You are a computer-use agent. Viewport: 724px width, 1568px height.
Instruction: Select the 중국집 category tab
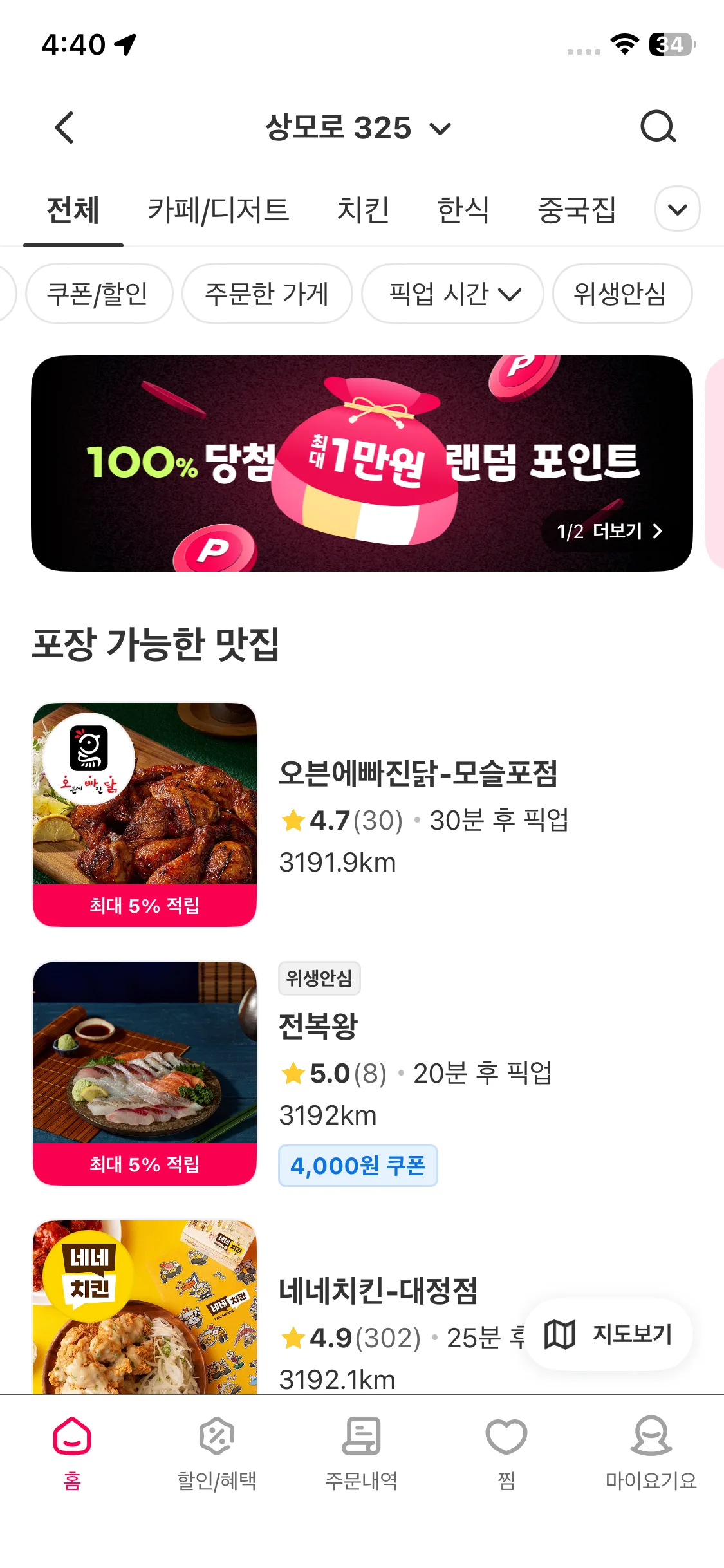(x=577, y=210)
